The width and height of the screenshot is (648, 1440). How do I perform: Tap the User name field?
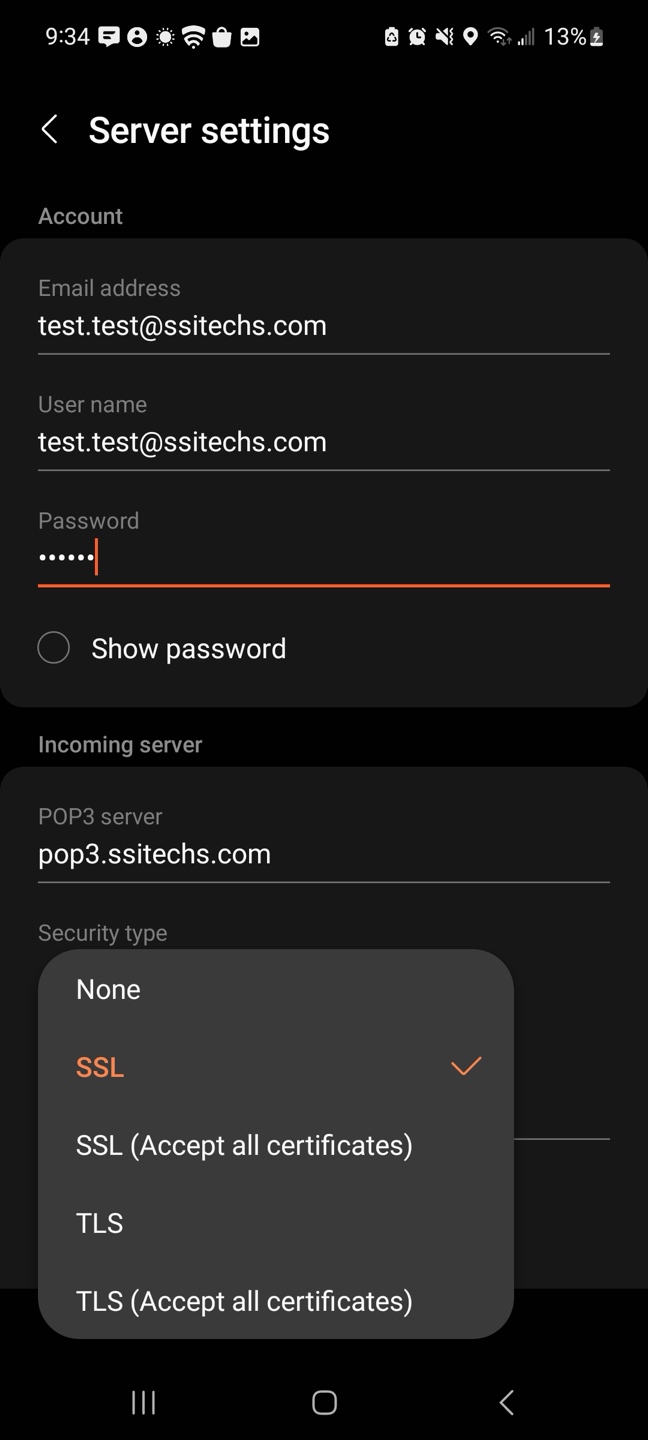point(322,442)
